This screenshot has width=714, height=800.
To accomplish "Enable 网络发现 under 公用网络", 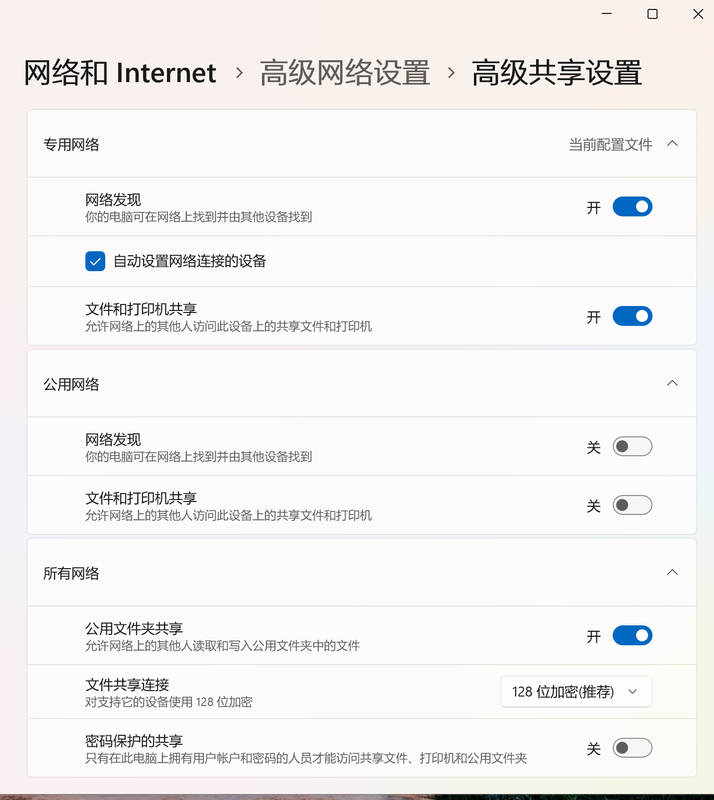I will [x=632, y=446].
